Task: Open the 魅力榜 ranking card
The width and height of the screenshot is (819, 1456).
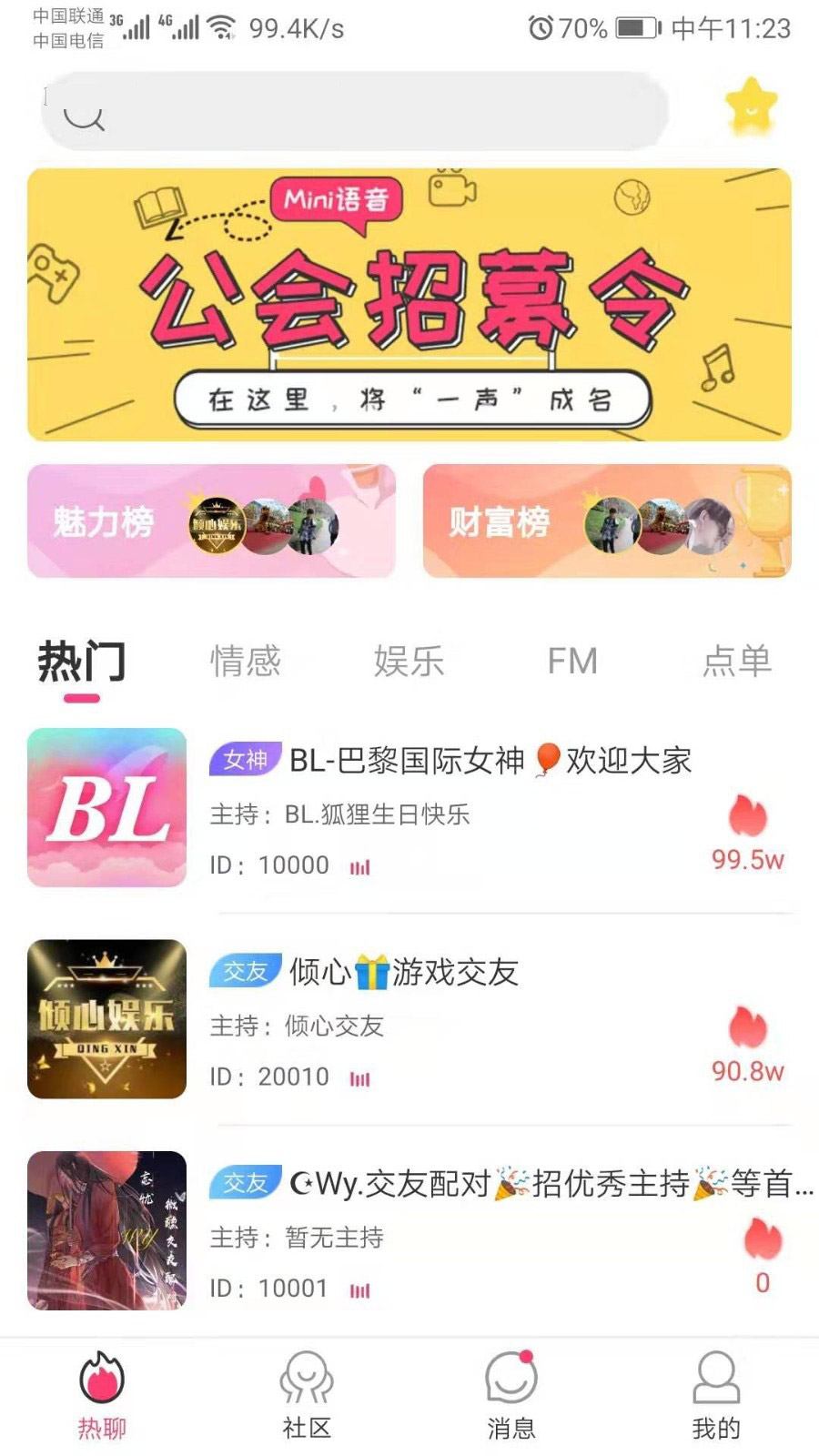Action: pos(211,521)
